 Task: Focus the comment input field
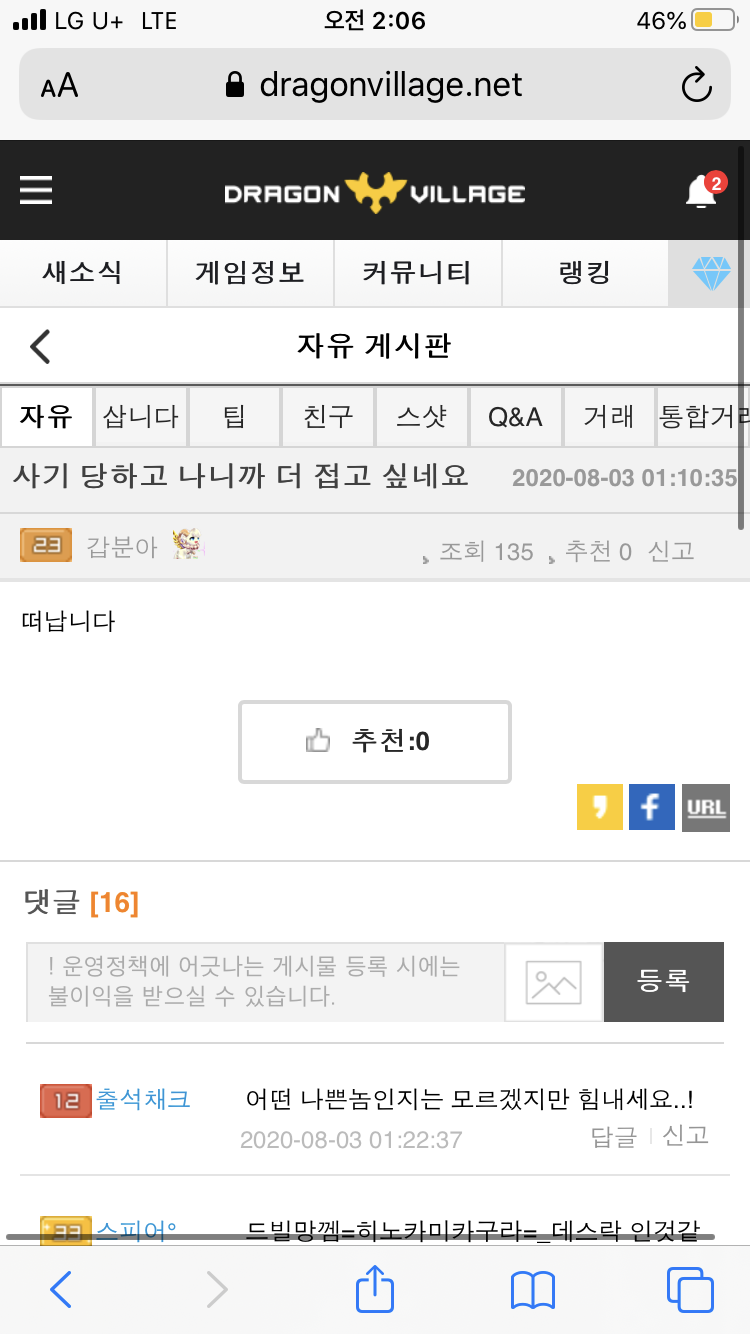click(x=265, y=982)
